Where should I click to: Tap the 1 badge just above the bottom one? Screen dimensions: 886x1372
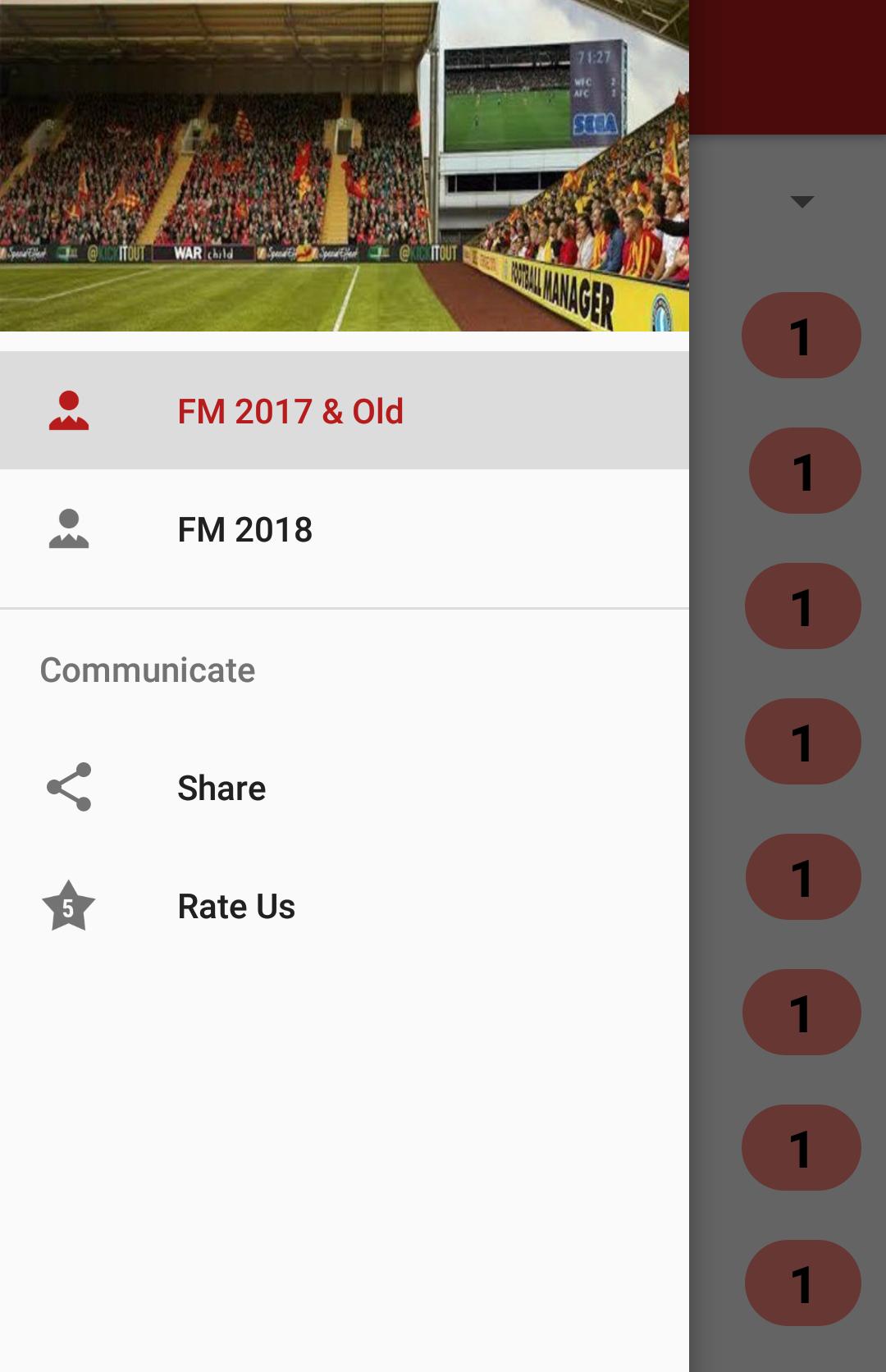point(802,1147)
